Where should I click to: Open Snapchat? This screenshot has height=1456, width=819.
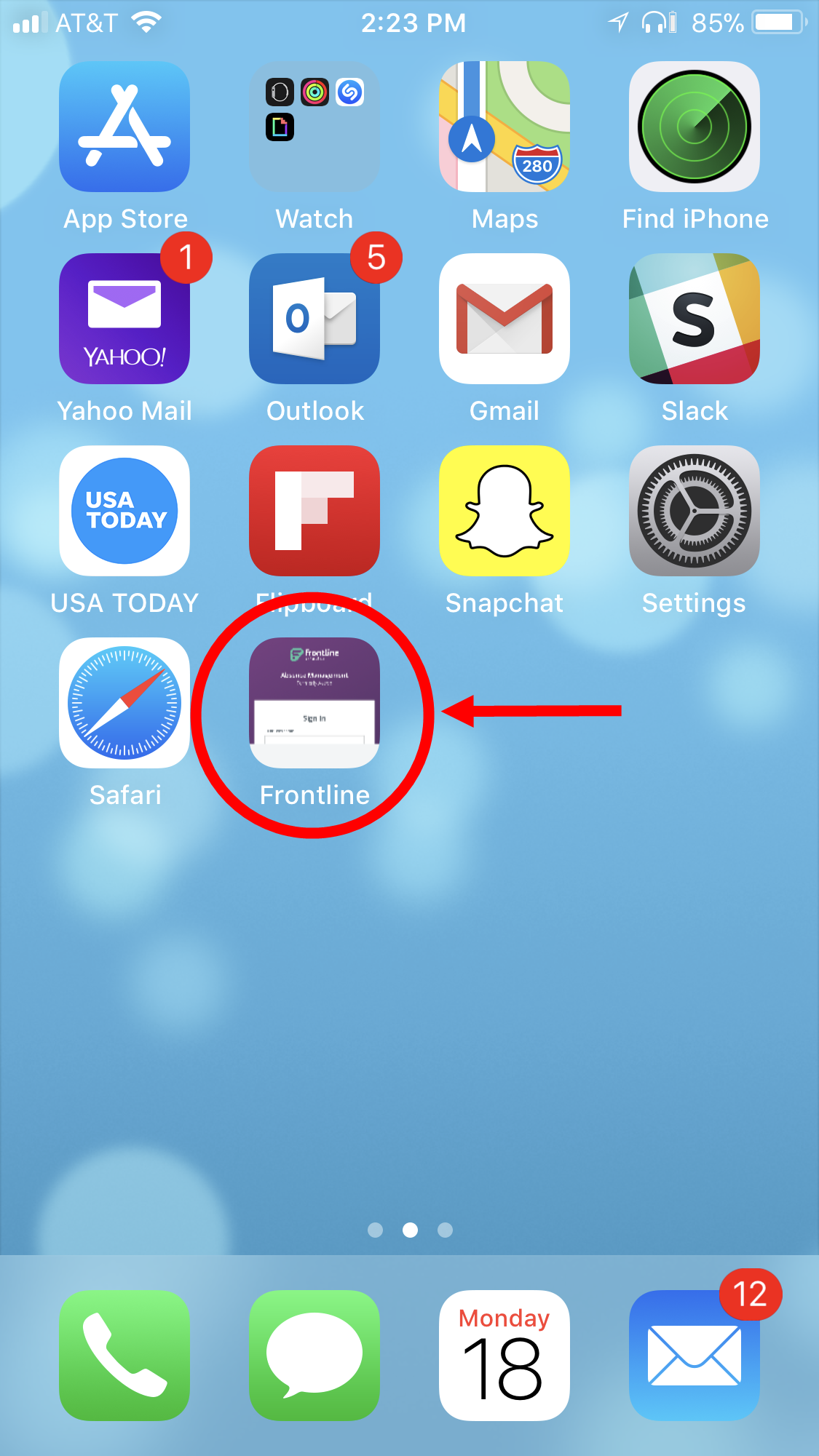(505, 511)
